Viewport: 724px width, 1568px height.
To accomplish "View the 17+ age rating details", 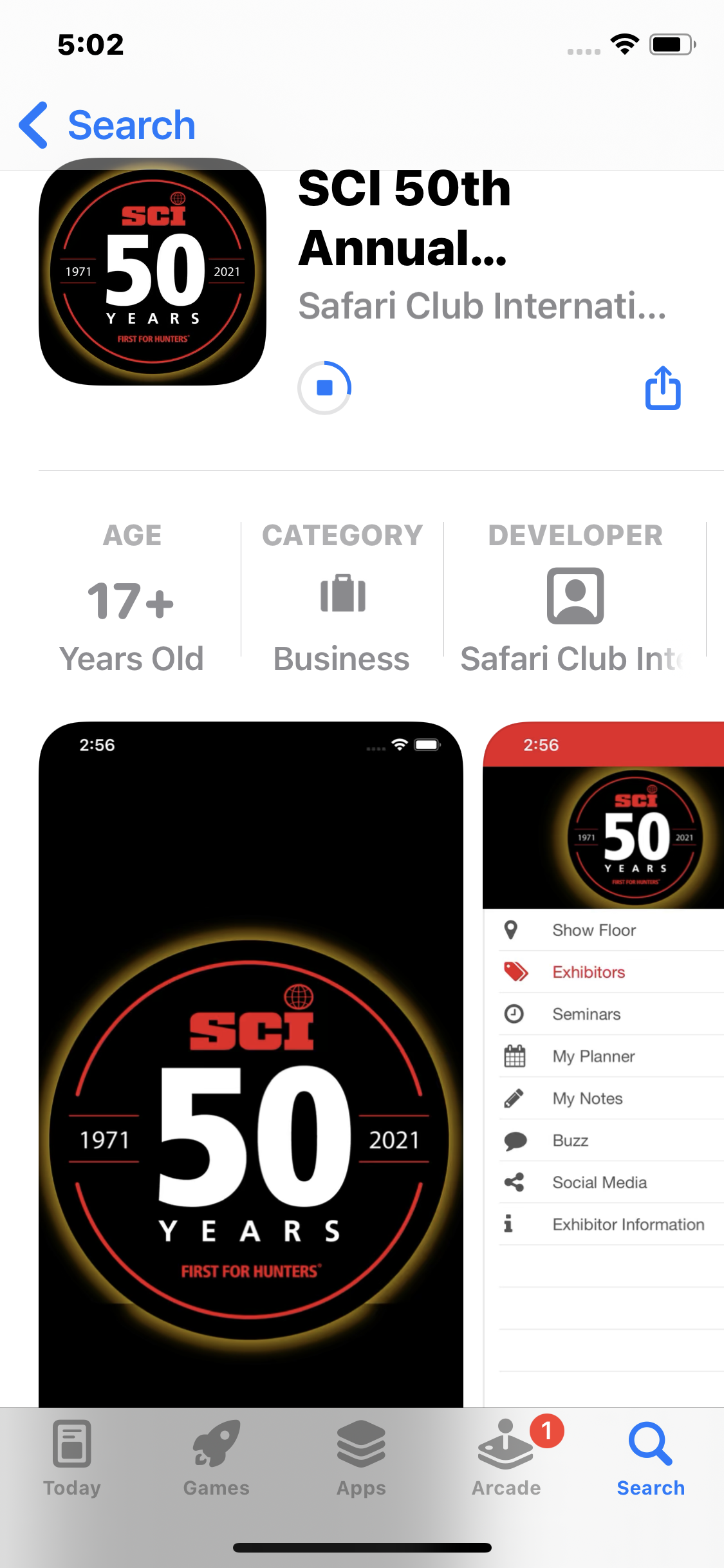I will tap(131, 599).
